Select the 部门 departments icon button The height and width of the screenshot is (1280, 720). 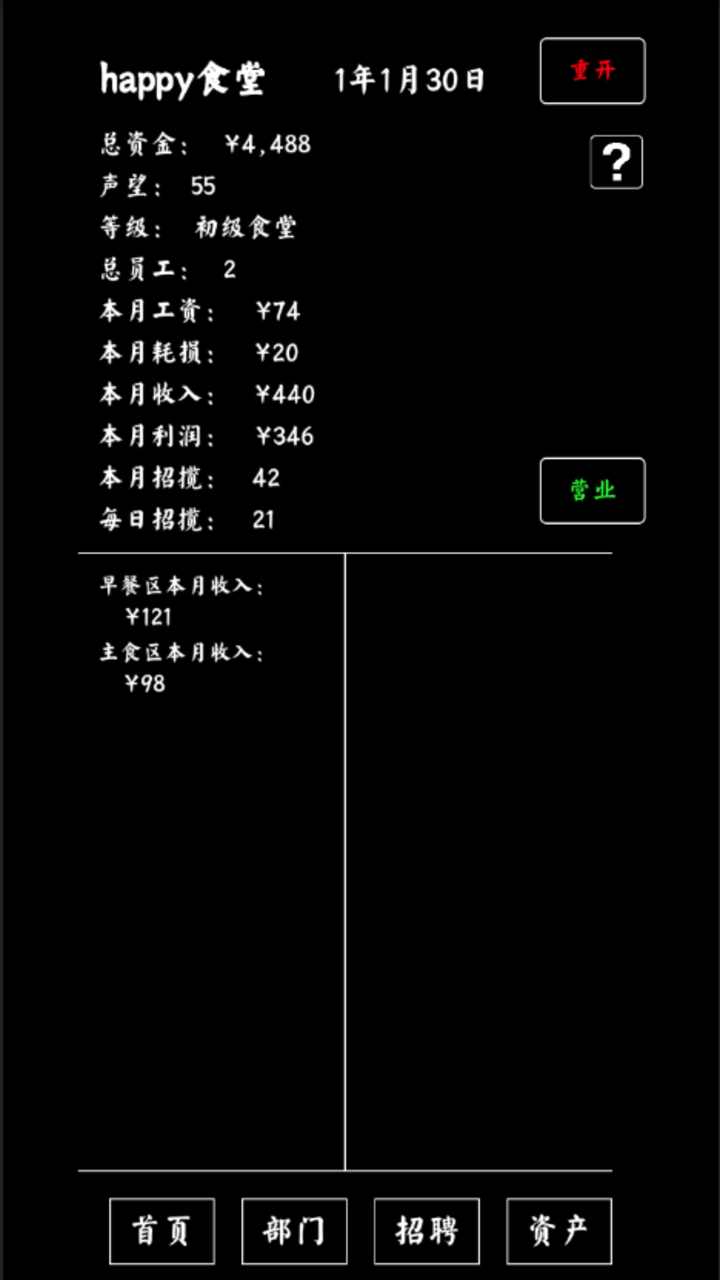point(295,1231)
